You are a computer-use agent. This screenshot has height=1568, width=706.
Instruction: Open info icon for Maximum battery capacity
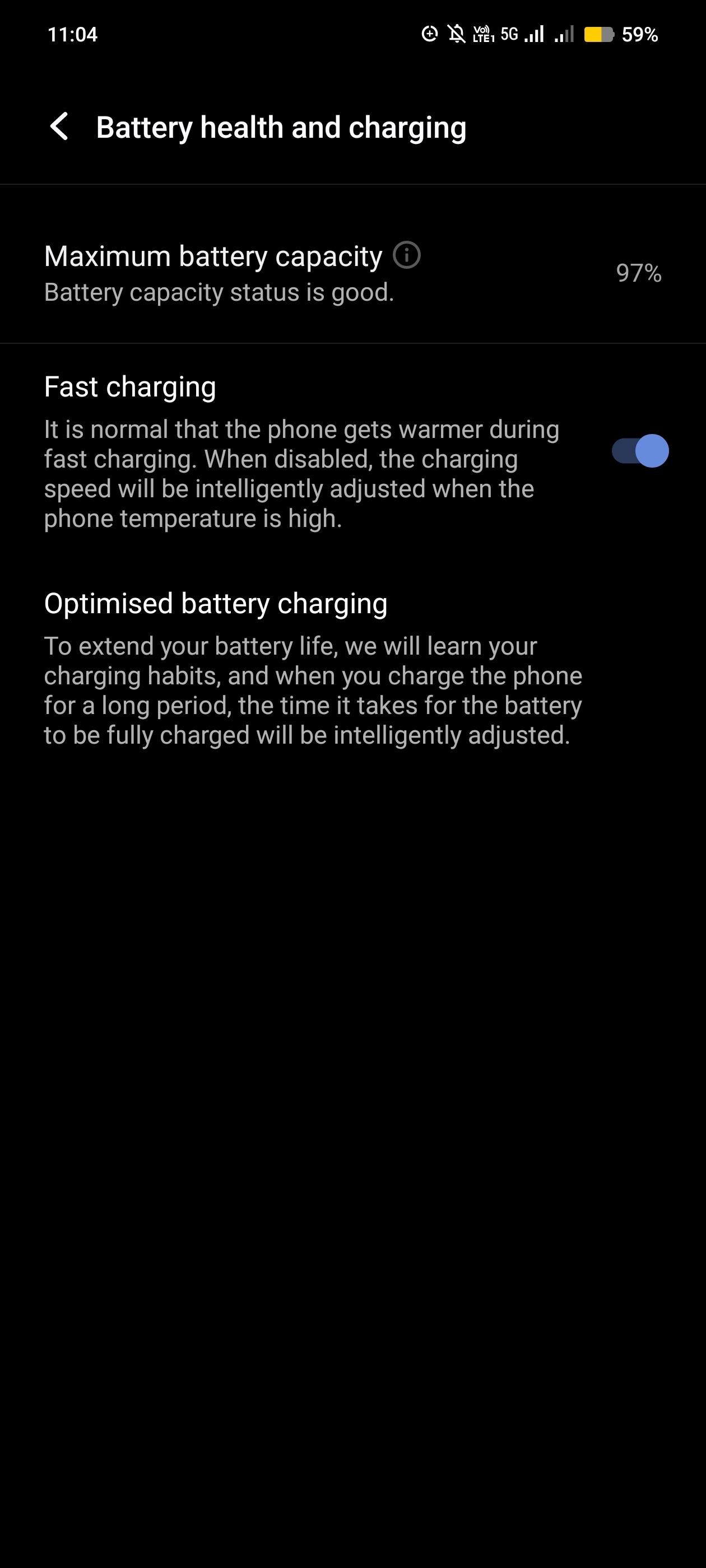tap(406, 255)
